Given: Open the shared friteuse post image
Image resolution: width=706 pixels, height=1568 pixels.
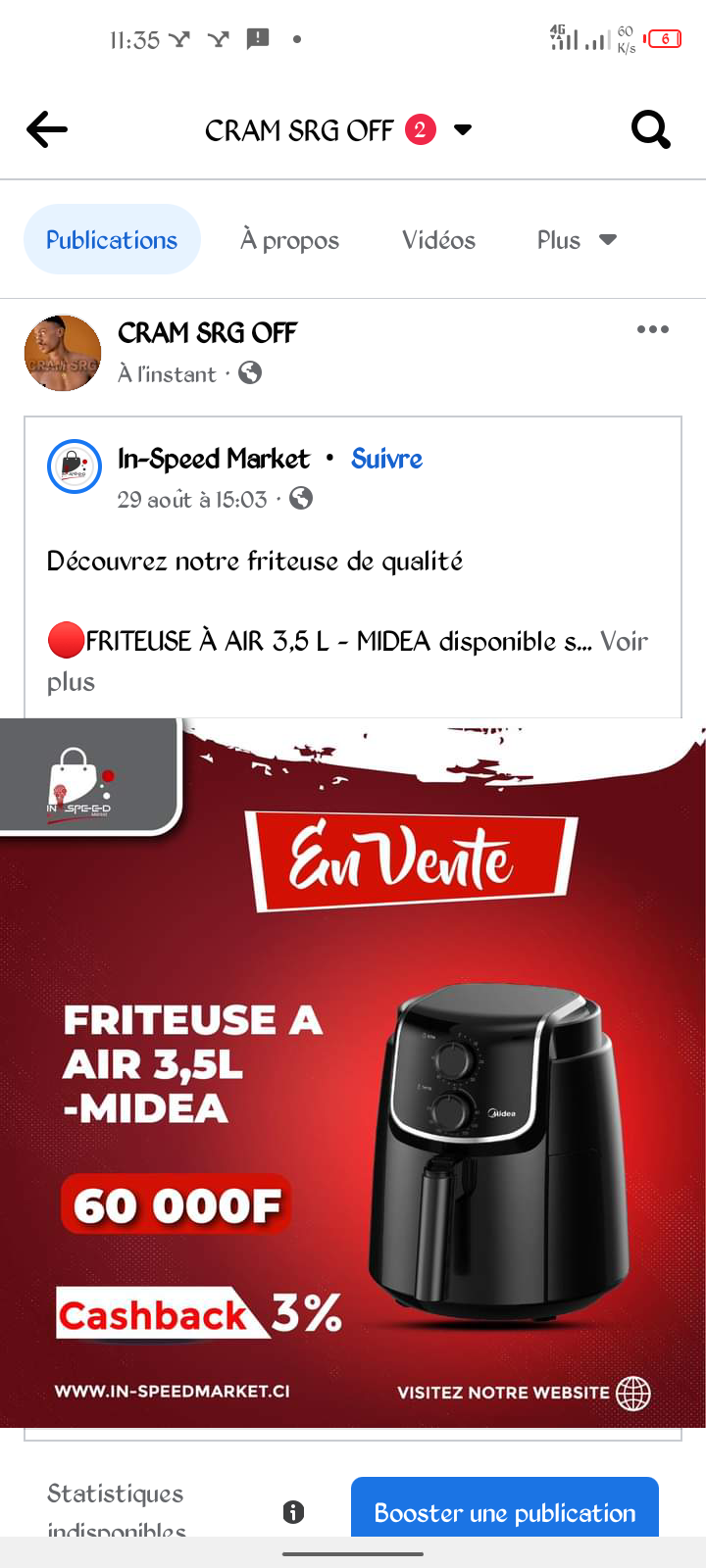Looking at the screenshot, I should point(353,1073).
